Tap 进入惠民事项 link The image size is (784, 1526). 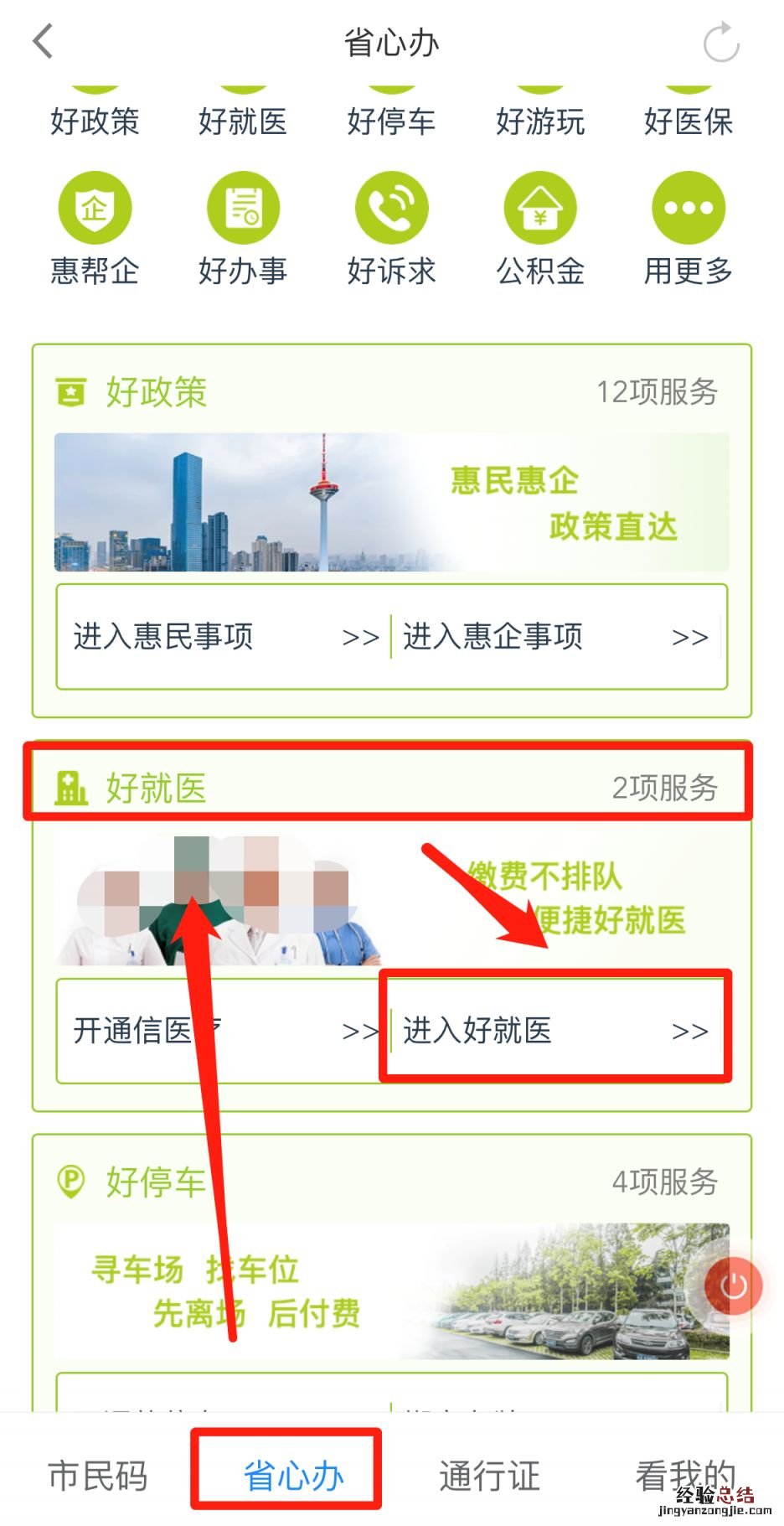224,637
